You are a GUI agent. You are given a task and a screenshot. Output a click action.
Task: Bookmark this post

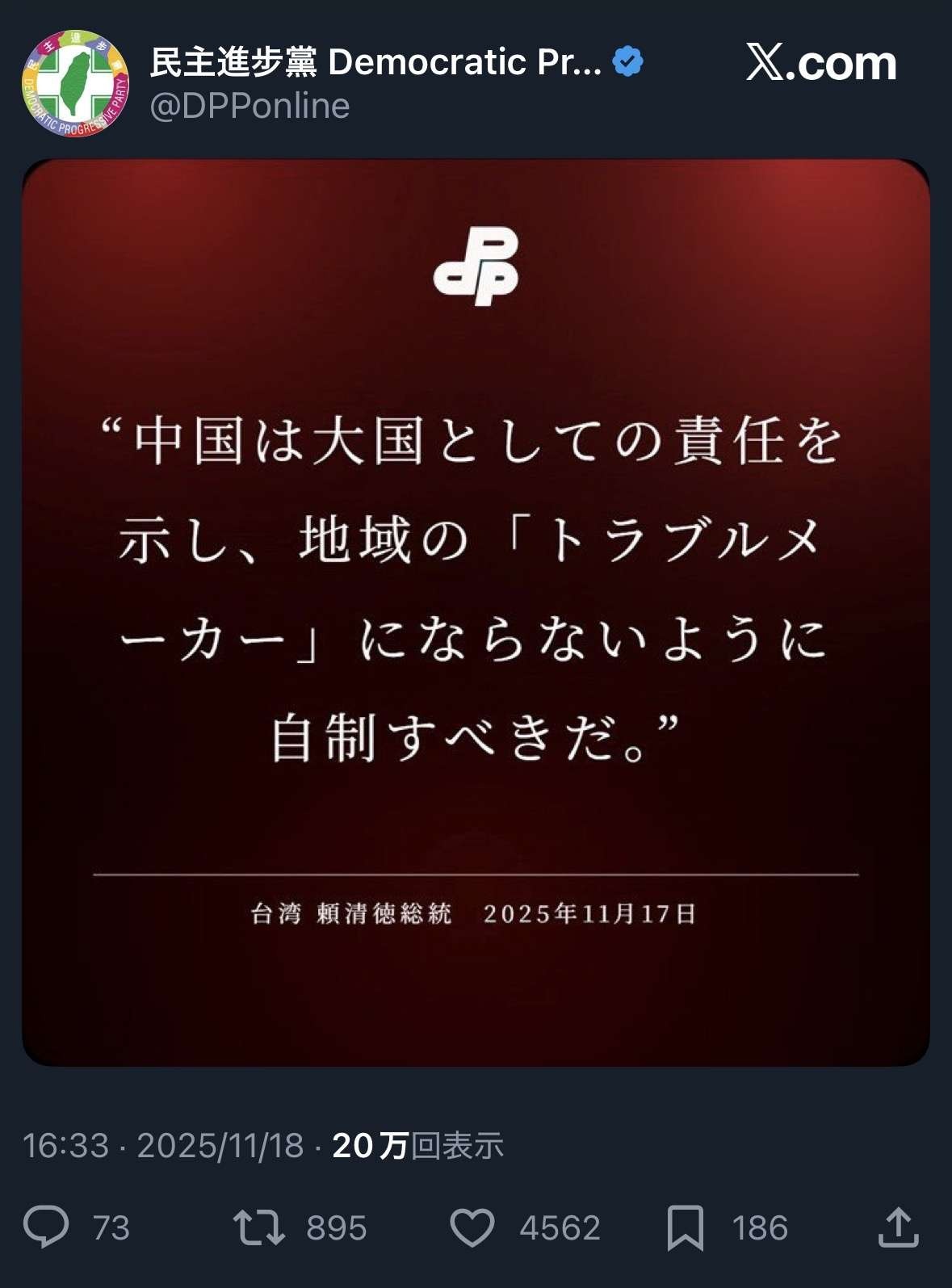point(686,1227)
